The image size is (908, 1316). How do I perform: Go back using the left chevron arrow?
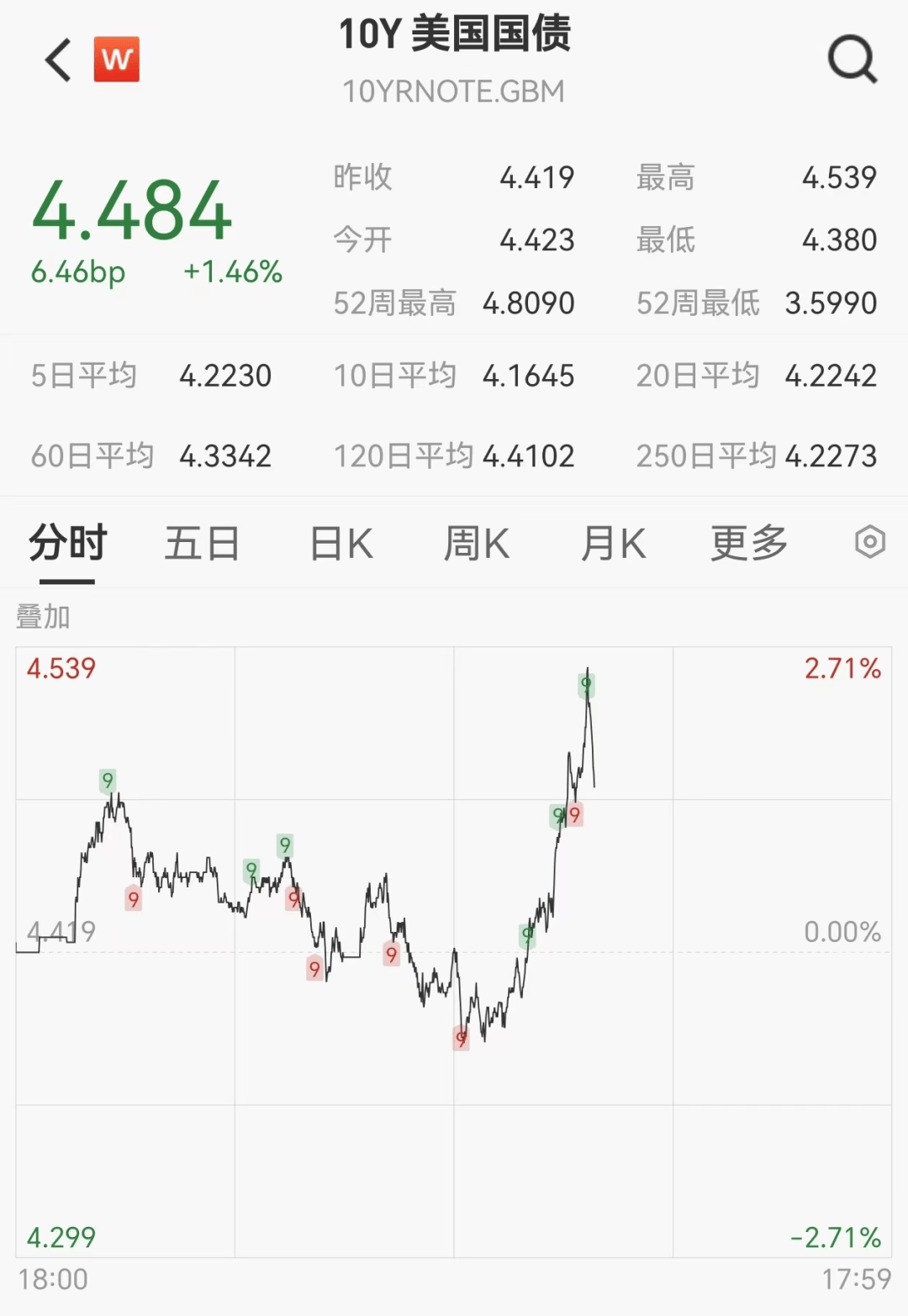pyautogui.click(x=55, y=59)
